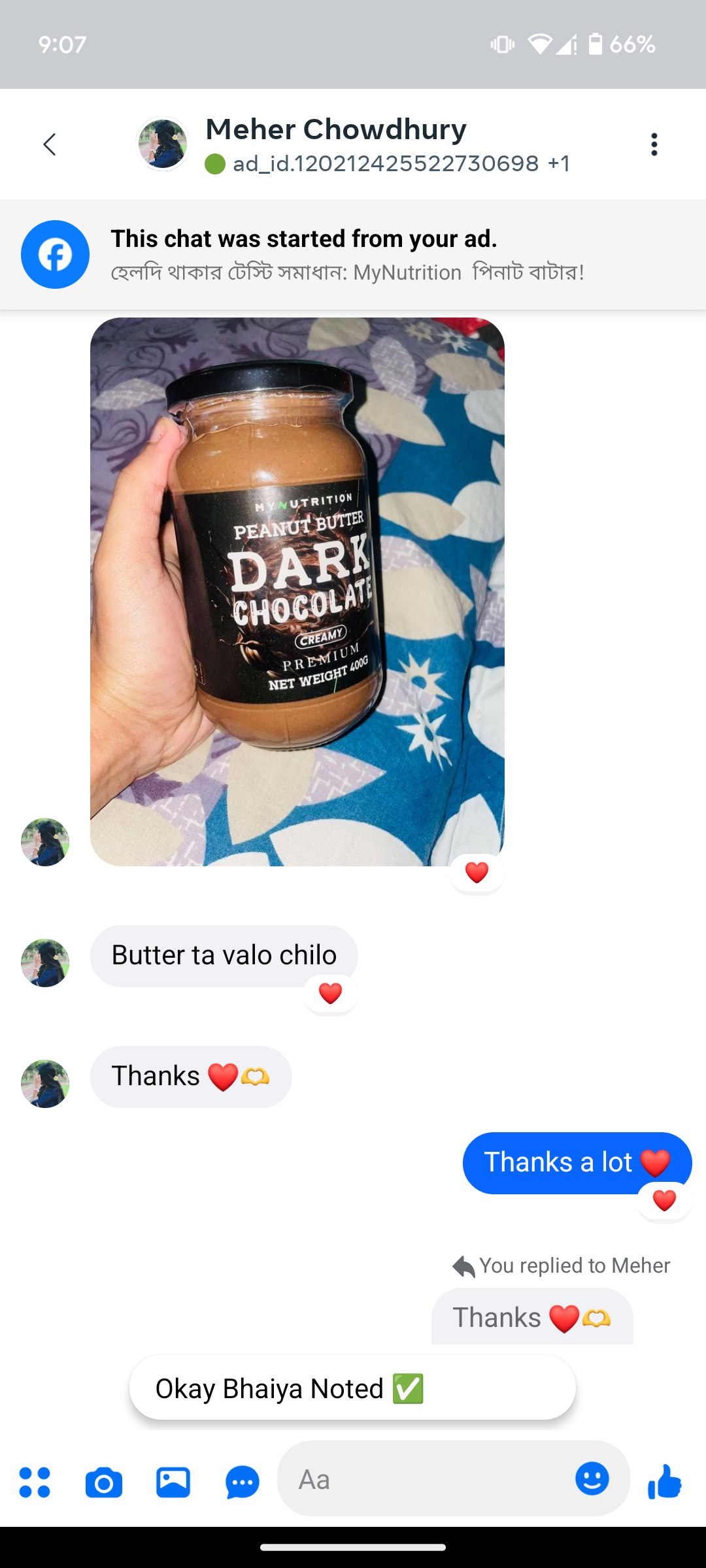This screenshot has width=706, height=1568.
Task: Tap the 'Okay Bhaiya Noted' suggested reply
Action: pyautogui.click(x=352, y=1388)
